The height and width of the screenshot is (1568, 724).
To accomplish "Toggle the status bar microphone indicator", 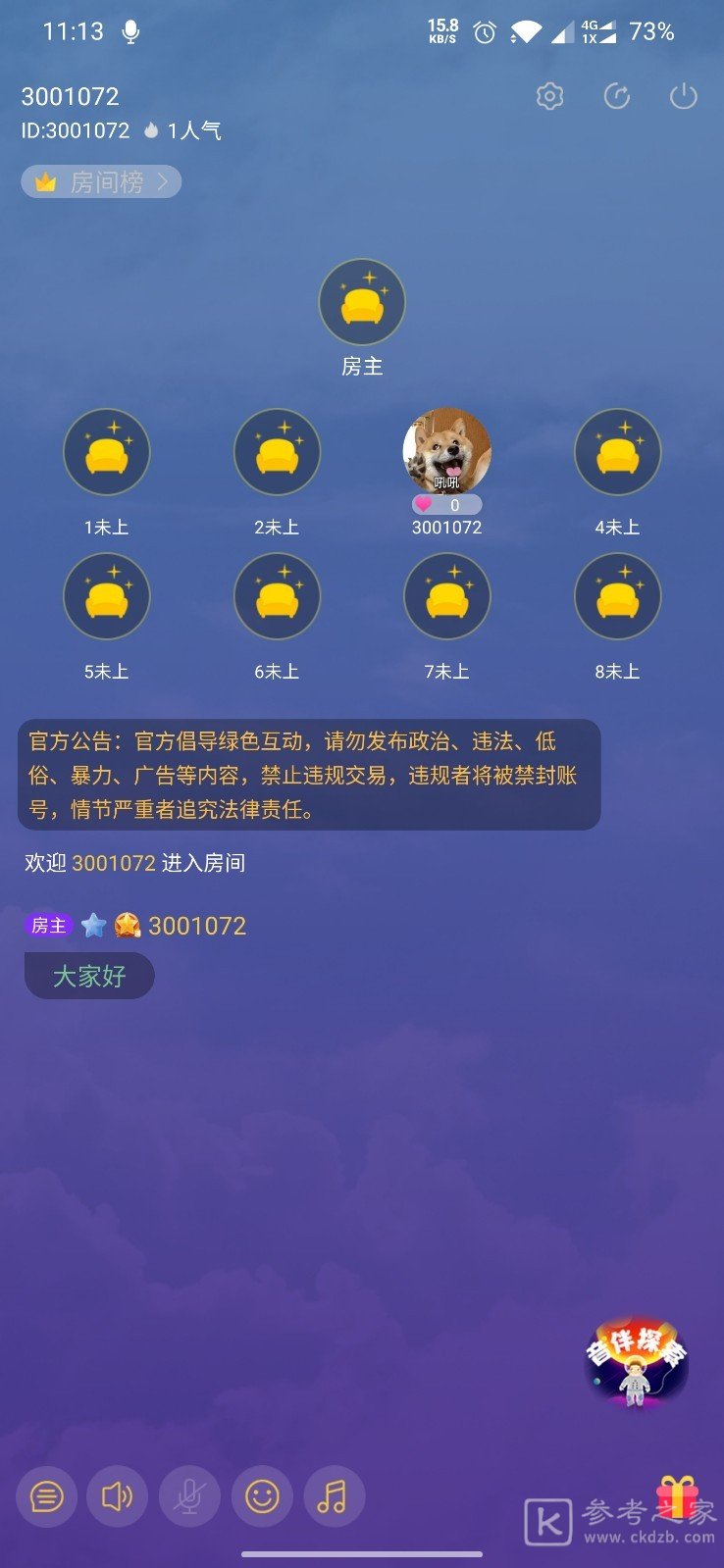I will pos(129,30).
